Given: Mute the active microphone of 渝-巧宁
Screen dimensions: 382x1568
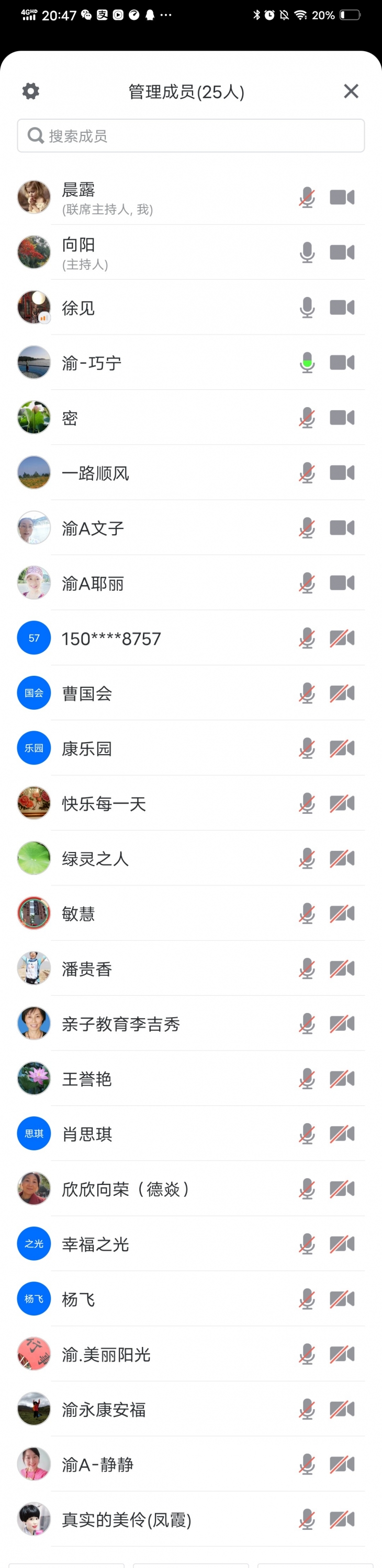Looking at the screenshot, I should point(307,363).
